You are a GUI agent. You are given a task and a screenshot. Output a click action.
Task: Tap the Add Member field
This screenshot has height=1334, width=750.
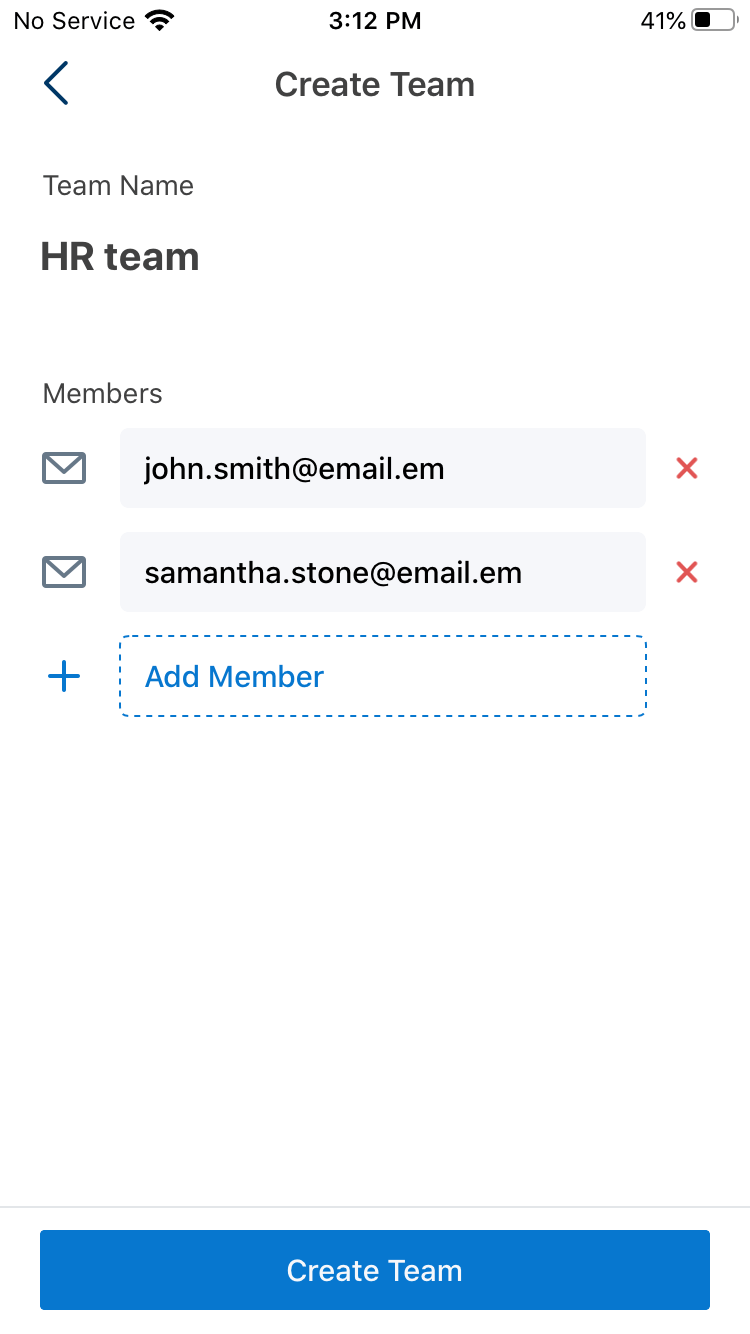pos(382,676)
